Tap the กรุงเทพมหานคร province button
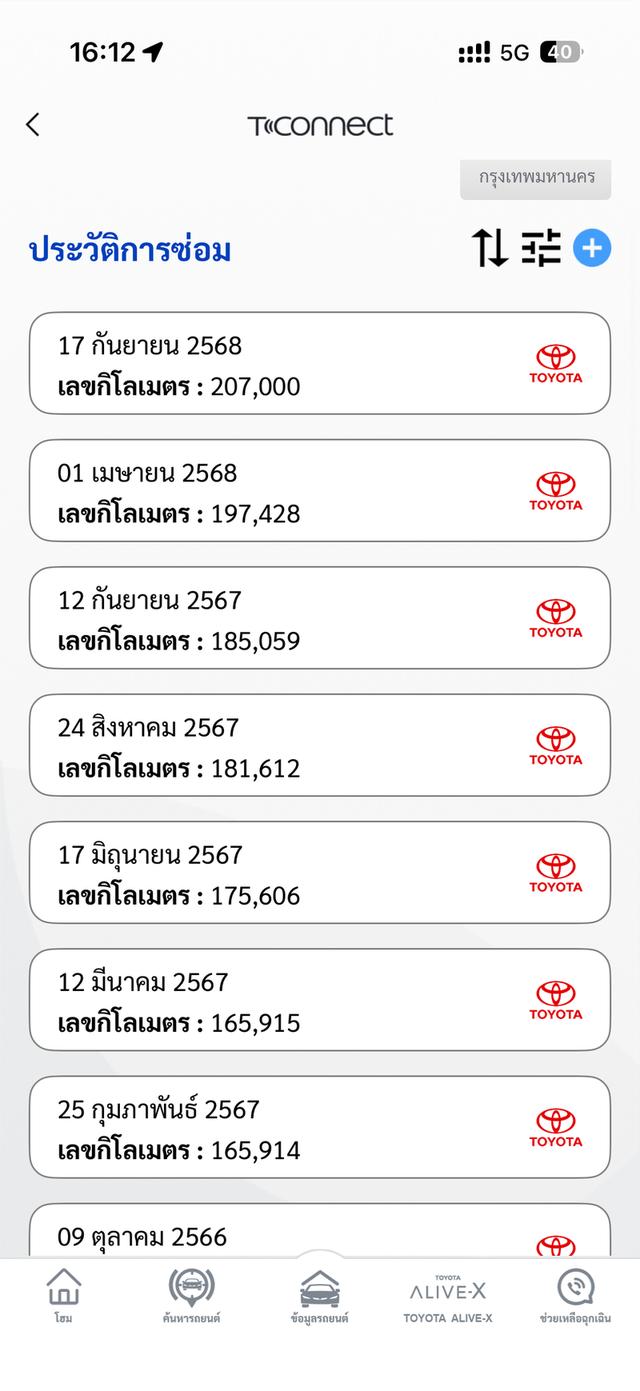This screenshot has height=1391, width=640. 536,178
